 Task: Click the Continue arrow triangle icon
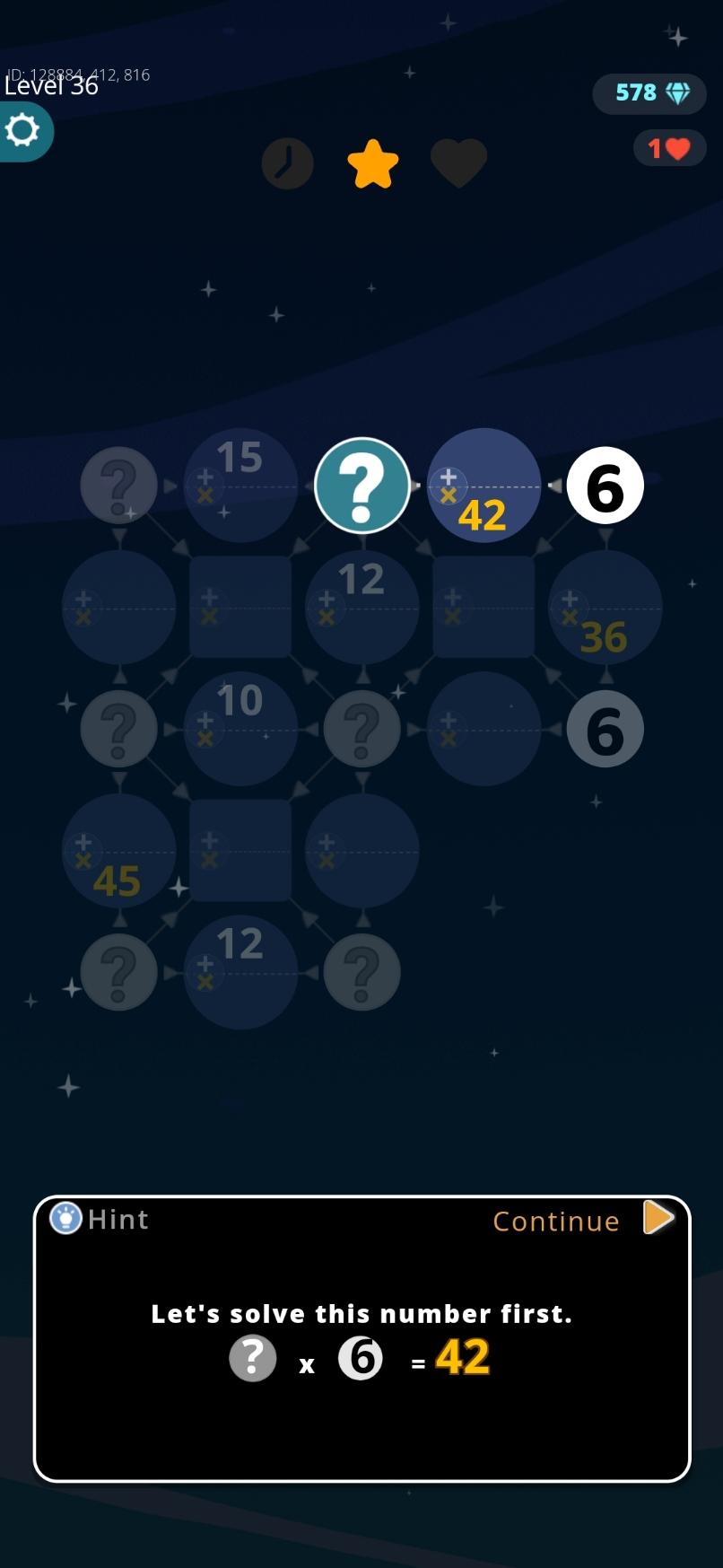[x=659, y=1219]
